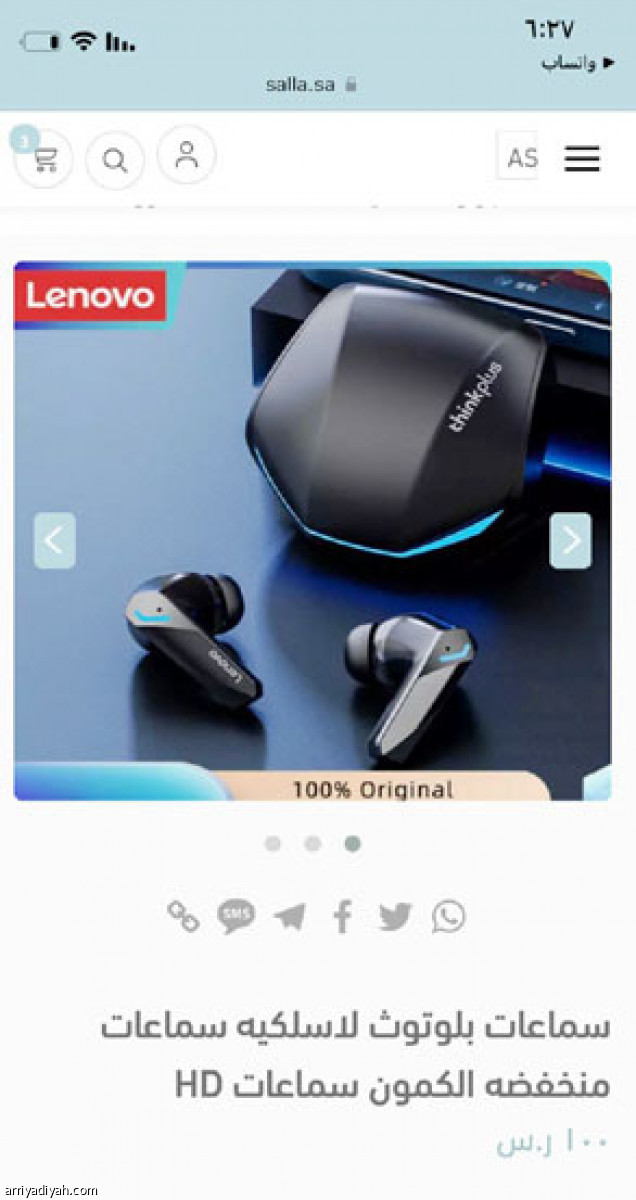636x1200 pixels.
Task: Share product on Facebook
Action: (342, 916)
